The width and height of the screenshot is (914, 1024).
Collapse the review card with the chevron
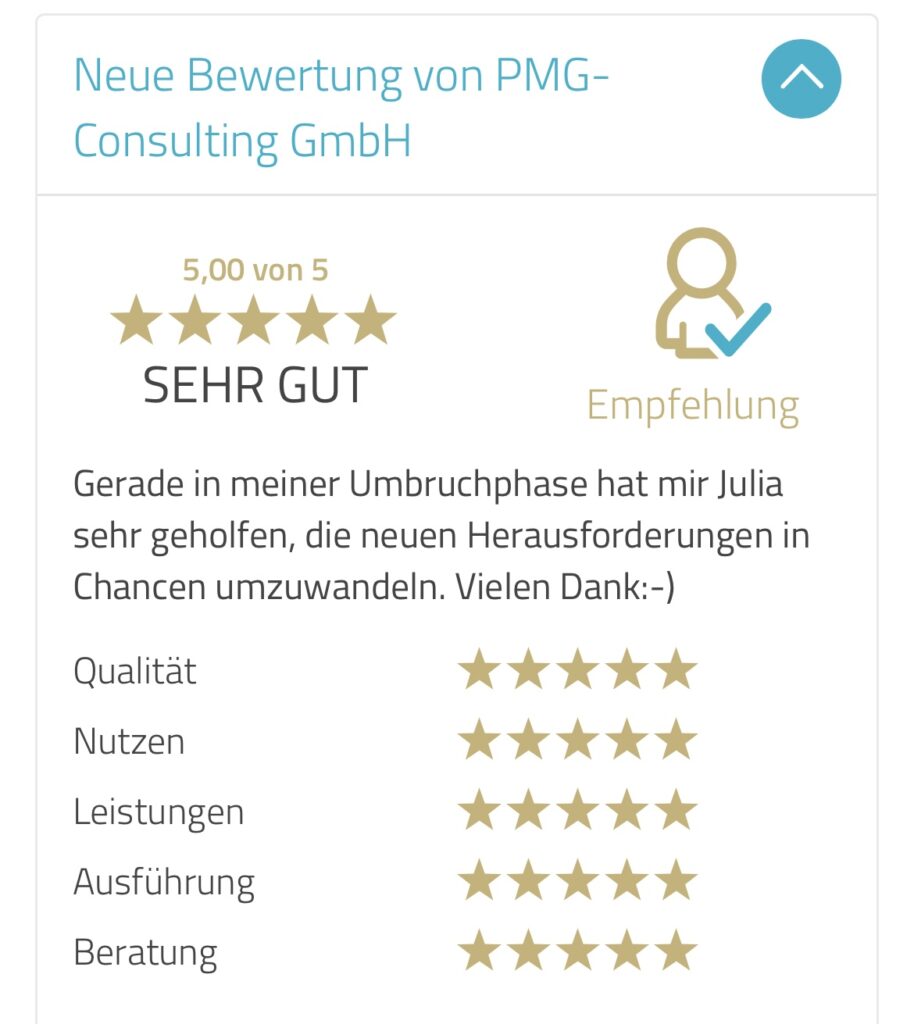(801, 80)
